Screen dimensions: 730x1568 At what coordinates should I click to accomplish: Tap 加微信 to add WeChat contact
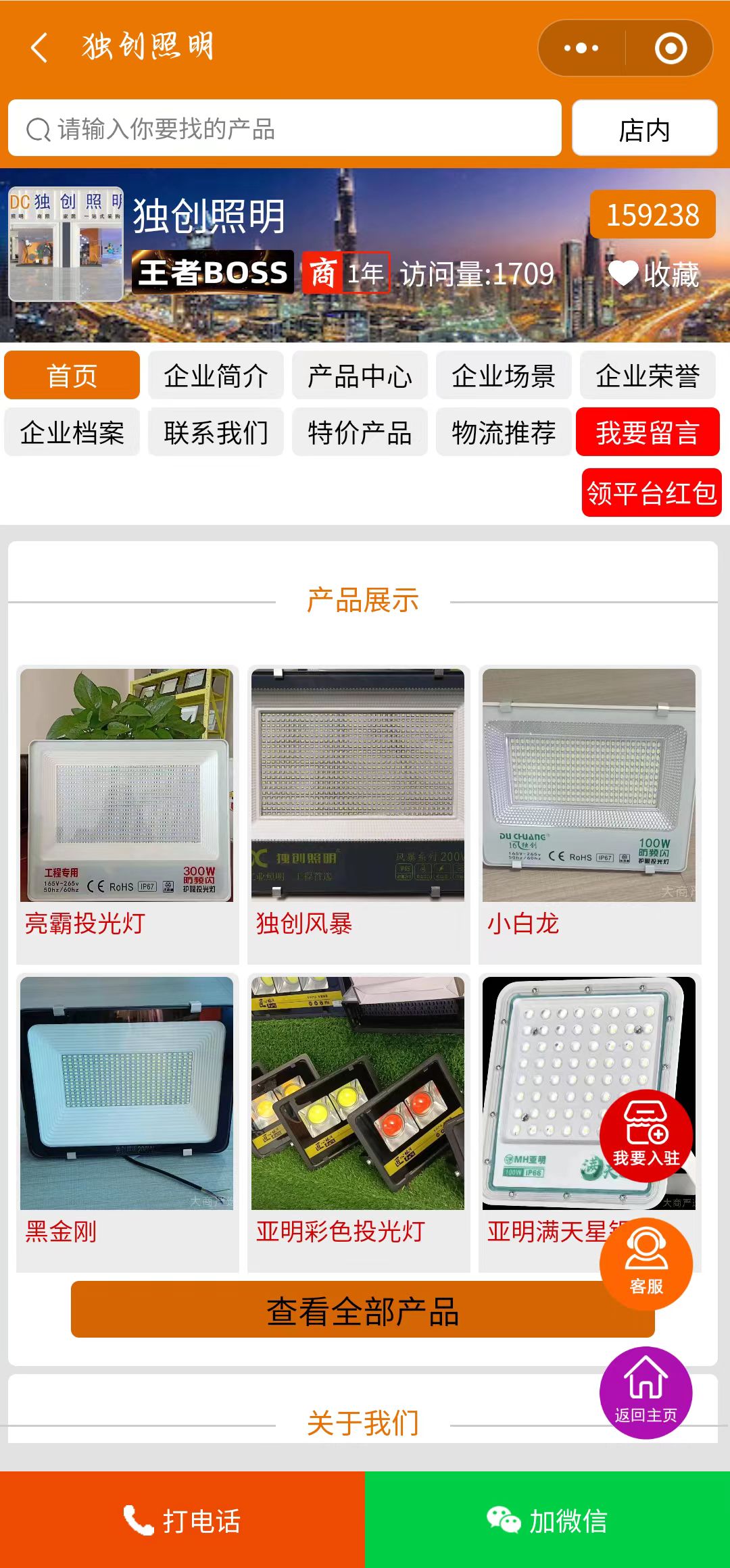[547, 1521]
